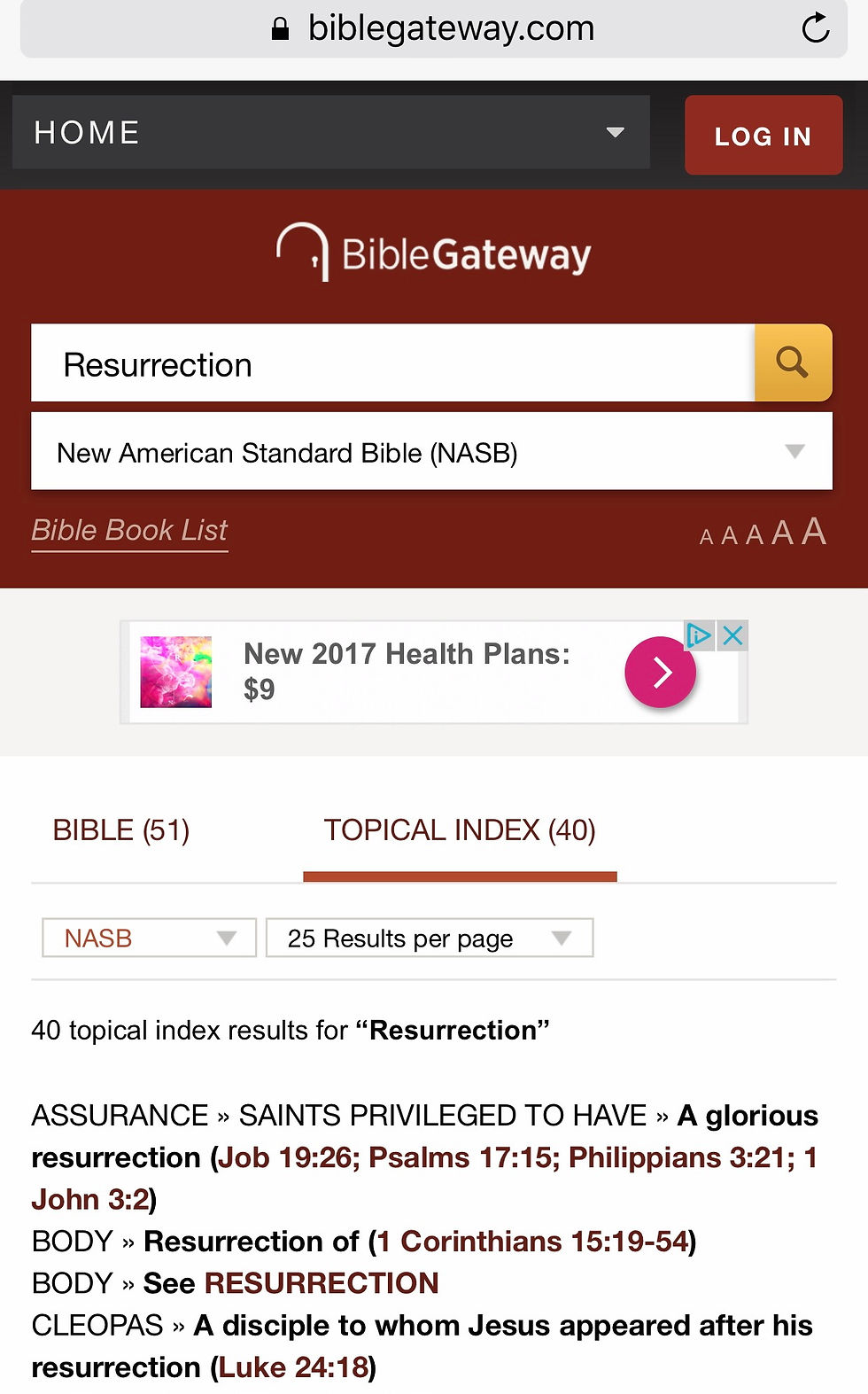The image size is (868, 1394).
Task: Open the 1 Corinthians 15:19-54 reference
Action: (x=533, y=1241)
